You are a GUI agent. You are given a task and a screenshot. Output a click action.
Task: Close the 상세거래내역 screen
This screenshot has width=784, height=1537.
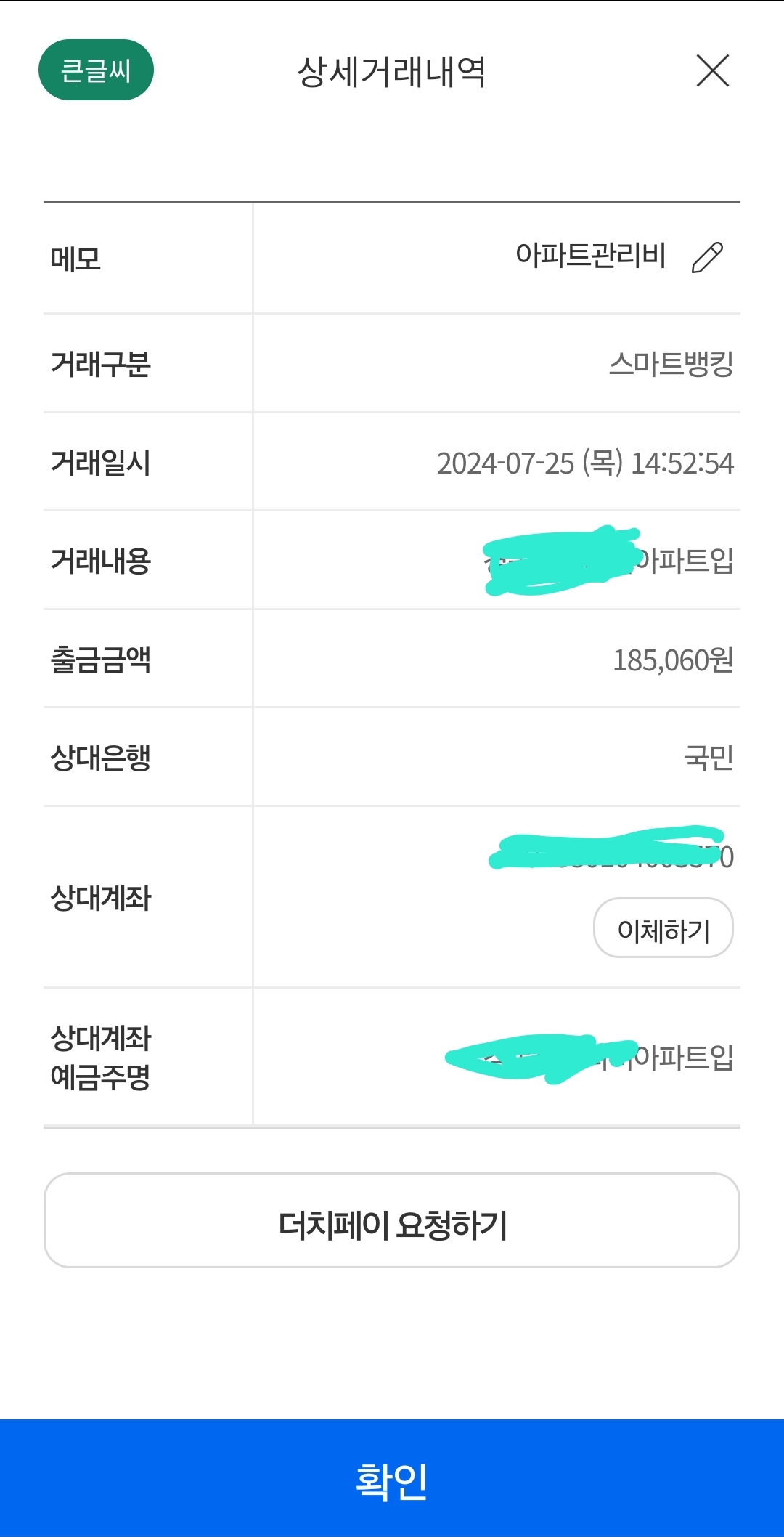(712, 70)
